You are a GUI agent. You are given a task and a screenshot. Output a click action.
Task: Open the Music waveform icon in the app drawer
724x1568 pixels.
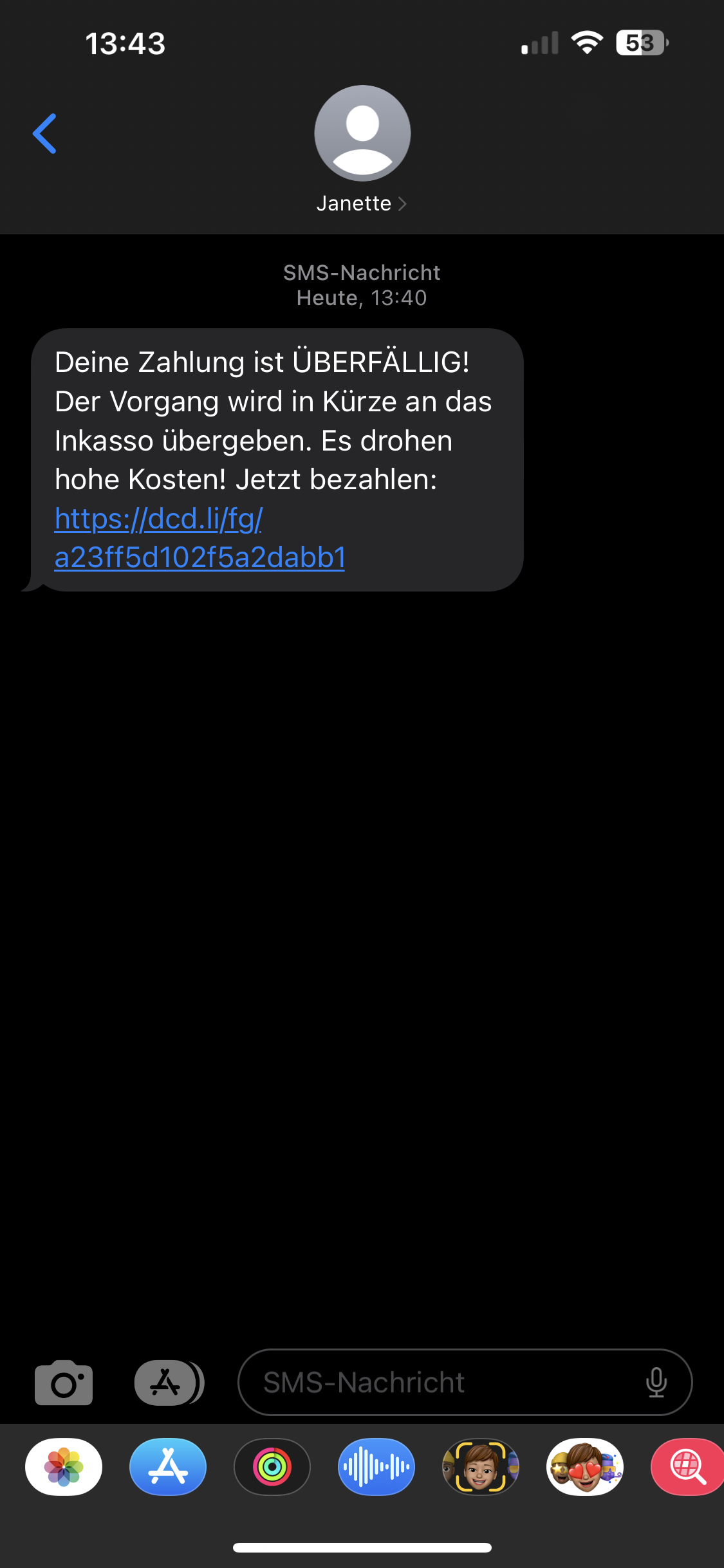[376, 1466]
